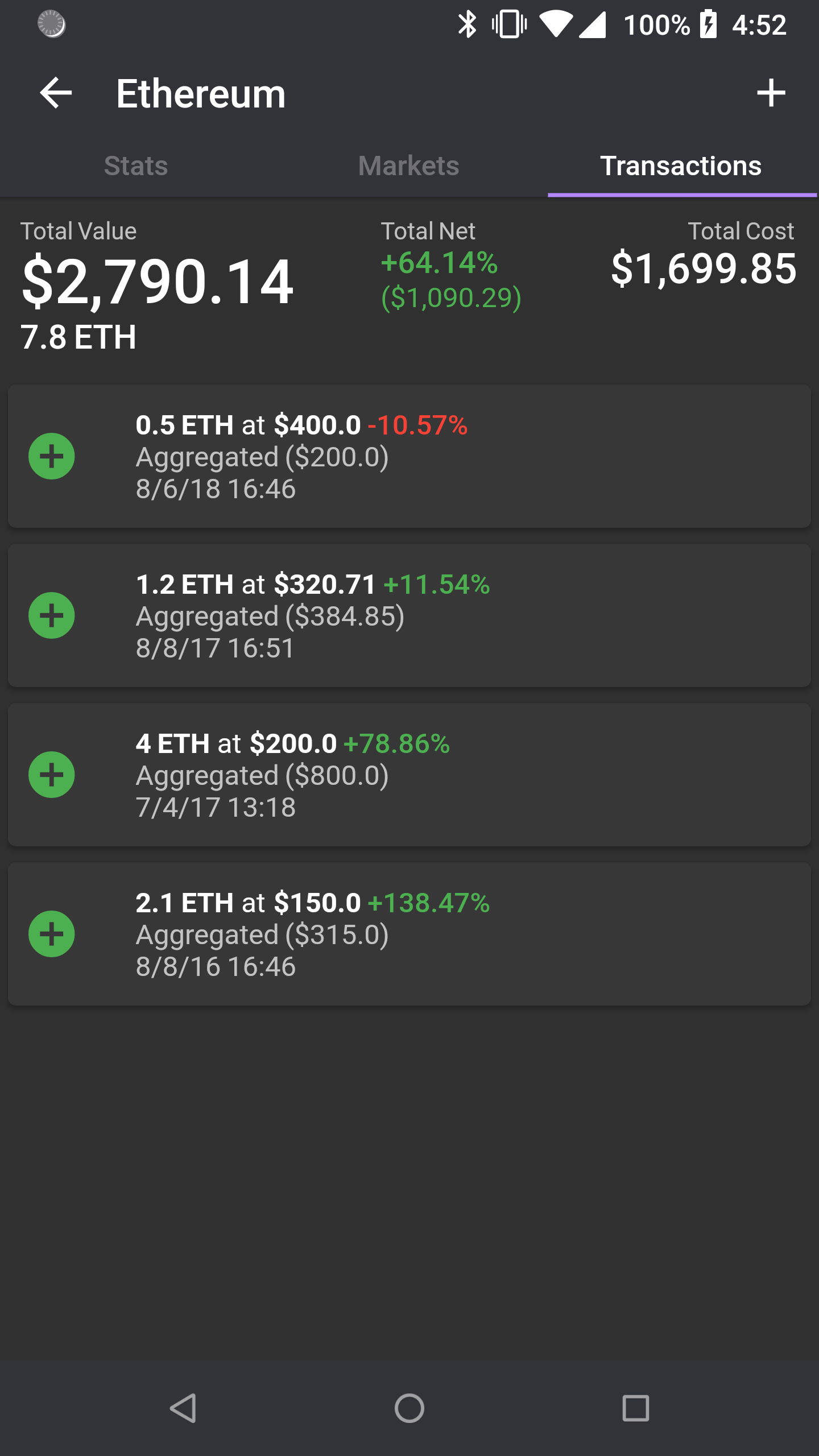Screen dimensions: 819x1456
Task: Switch to the Stats tab
Action: [136, 166]
